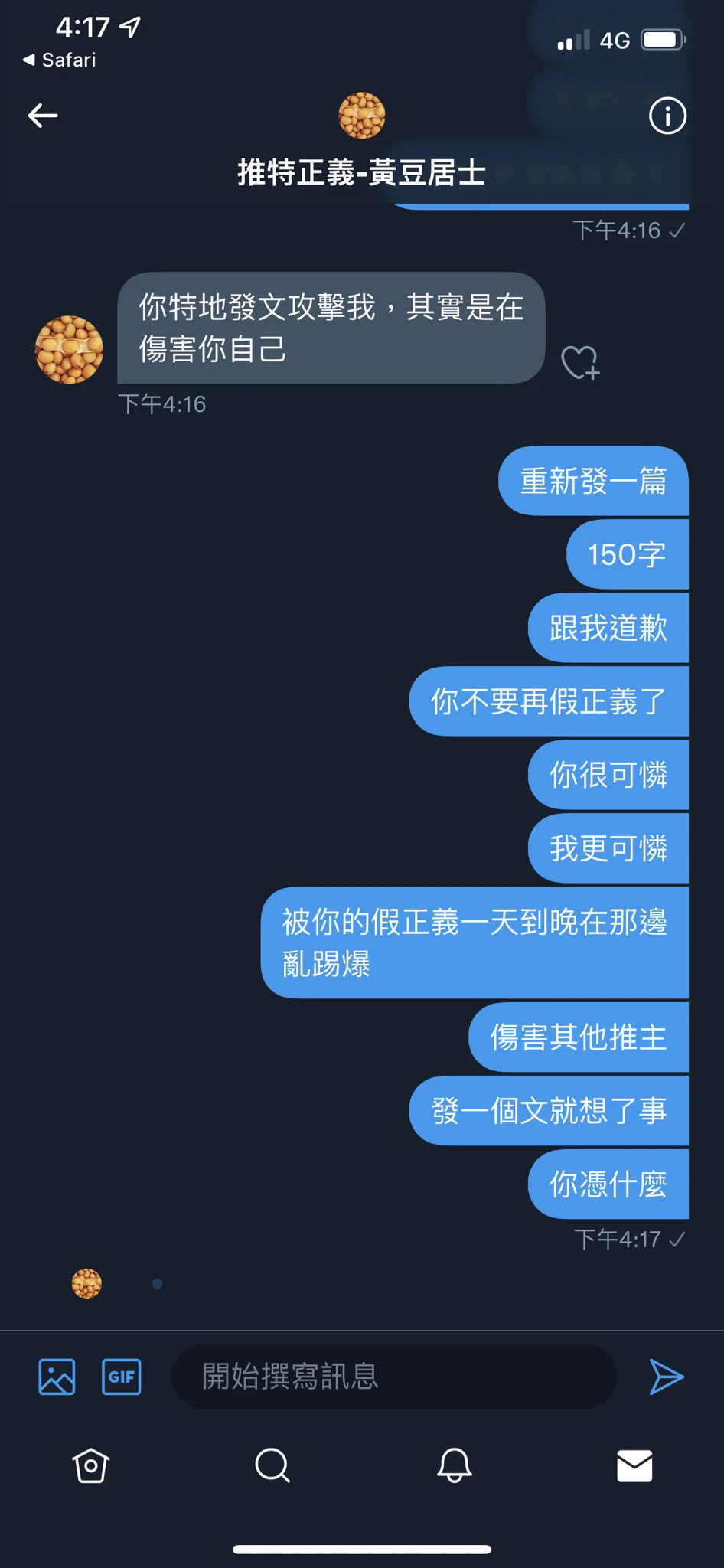Switch to the Notifications tab
This screenshot has width=724, height=1568.
point(454,1466)
